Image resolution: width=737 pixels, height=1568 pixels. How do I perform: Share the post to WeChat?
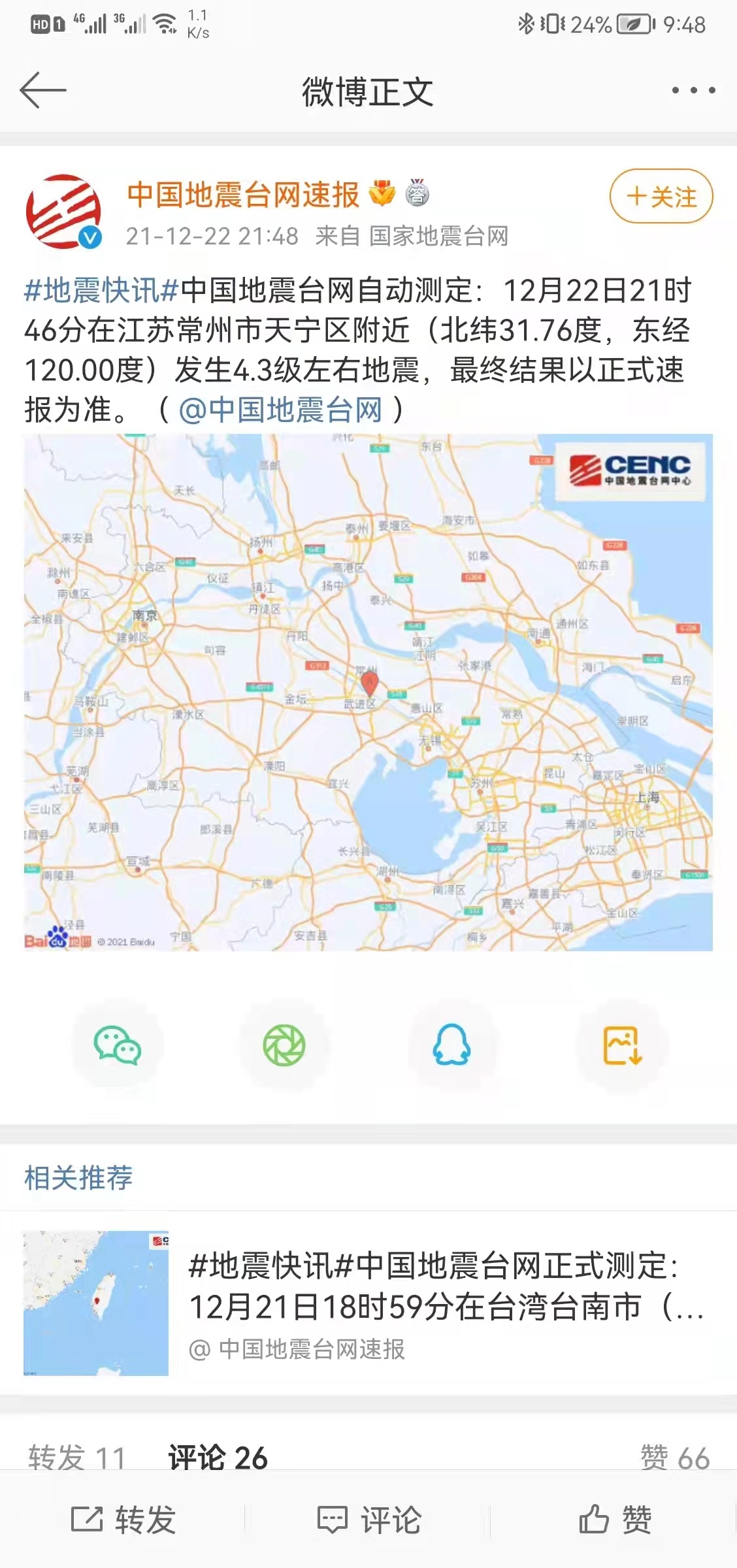118,1044
